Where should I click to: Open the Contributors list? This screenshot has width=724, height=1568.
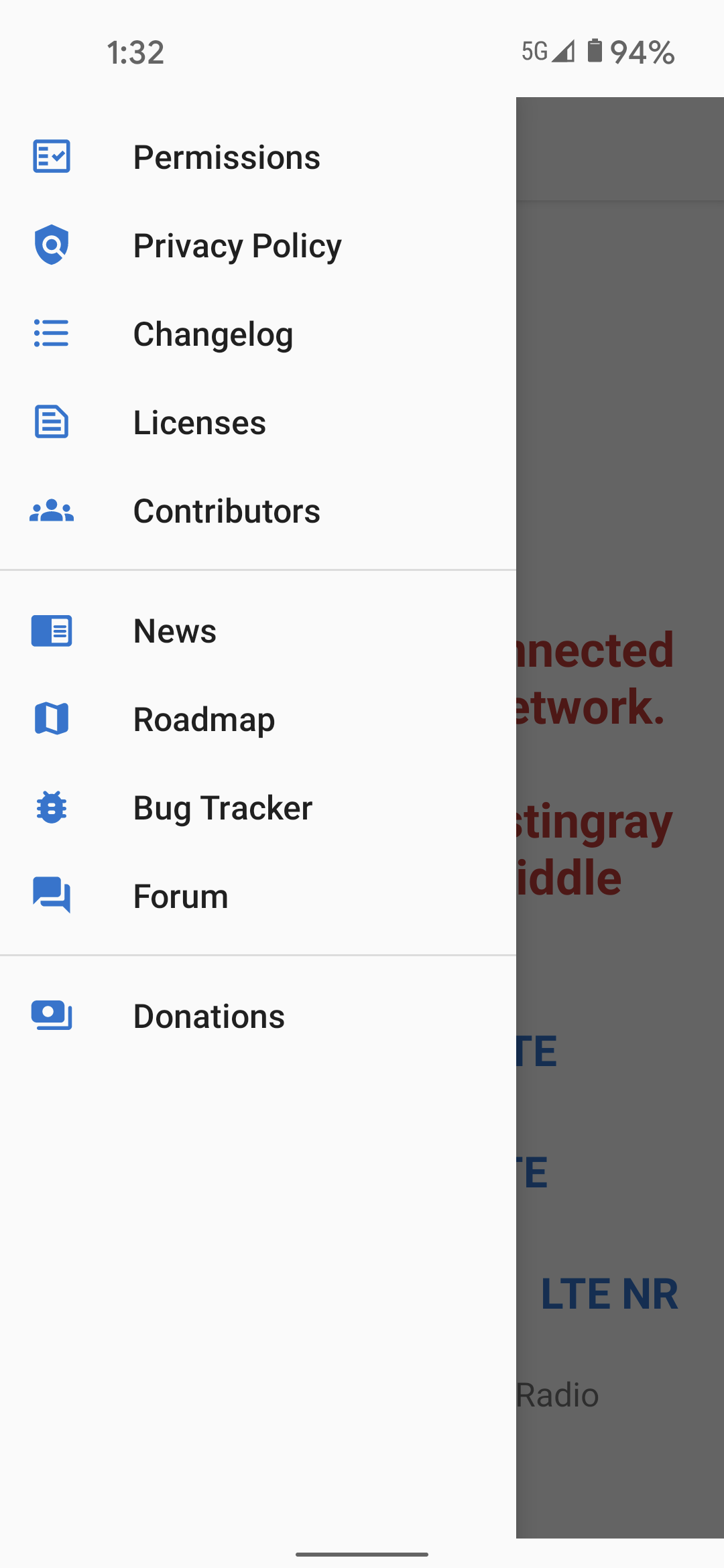pos(258,511)
